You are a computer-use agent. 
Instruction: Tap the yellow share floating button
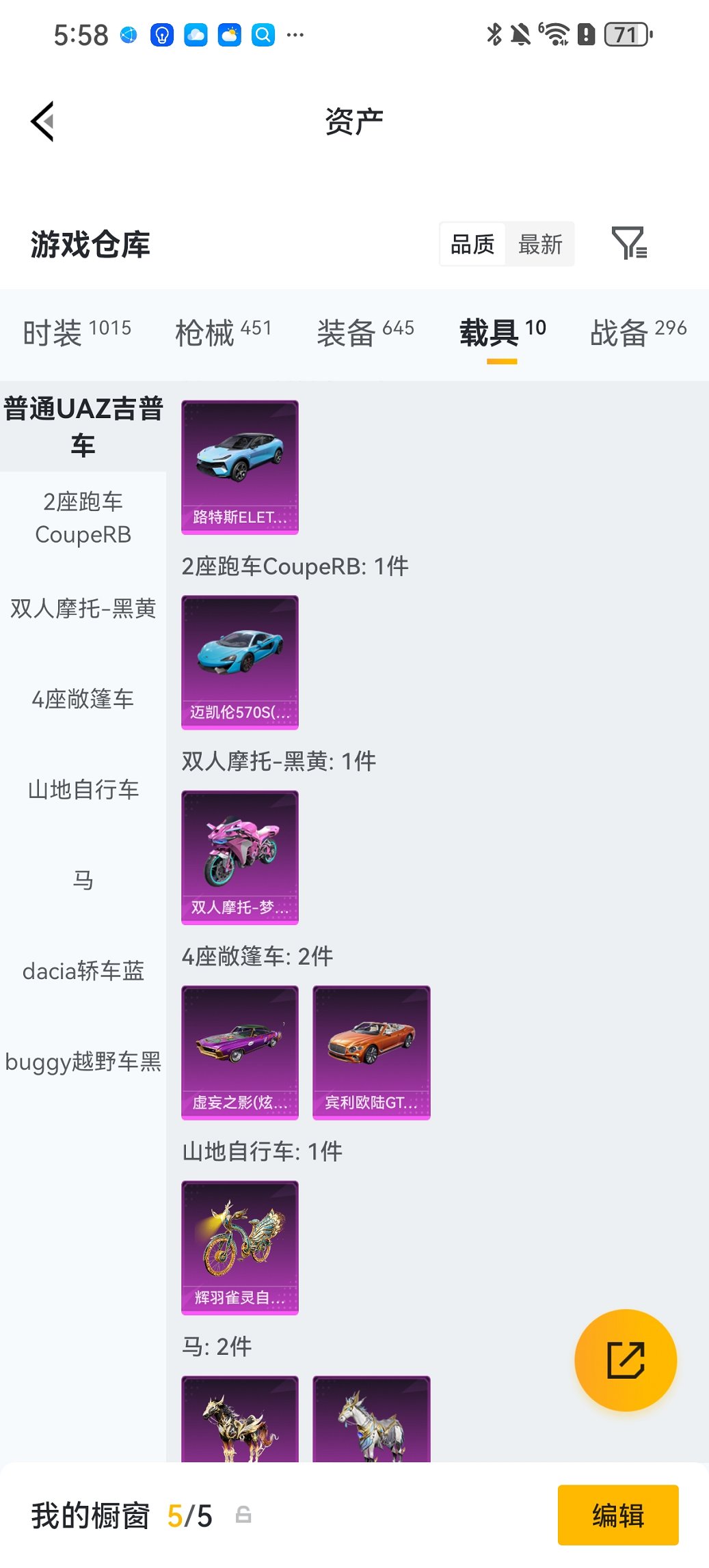625,1360
